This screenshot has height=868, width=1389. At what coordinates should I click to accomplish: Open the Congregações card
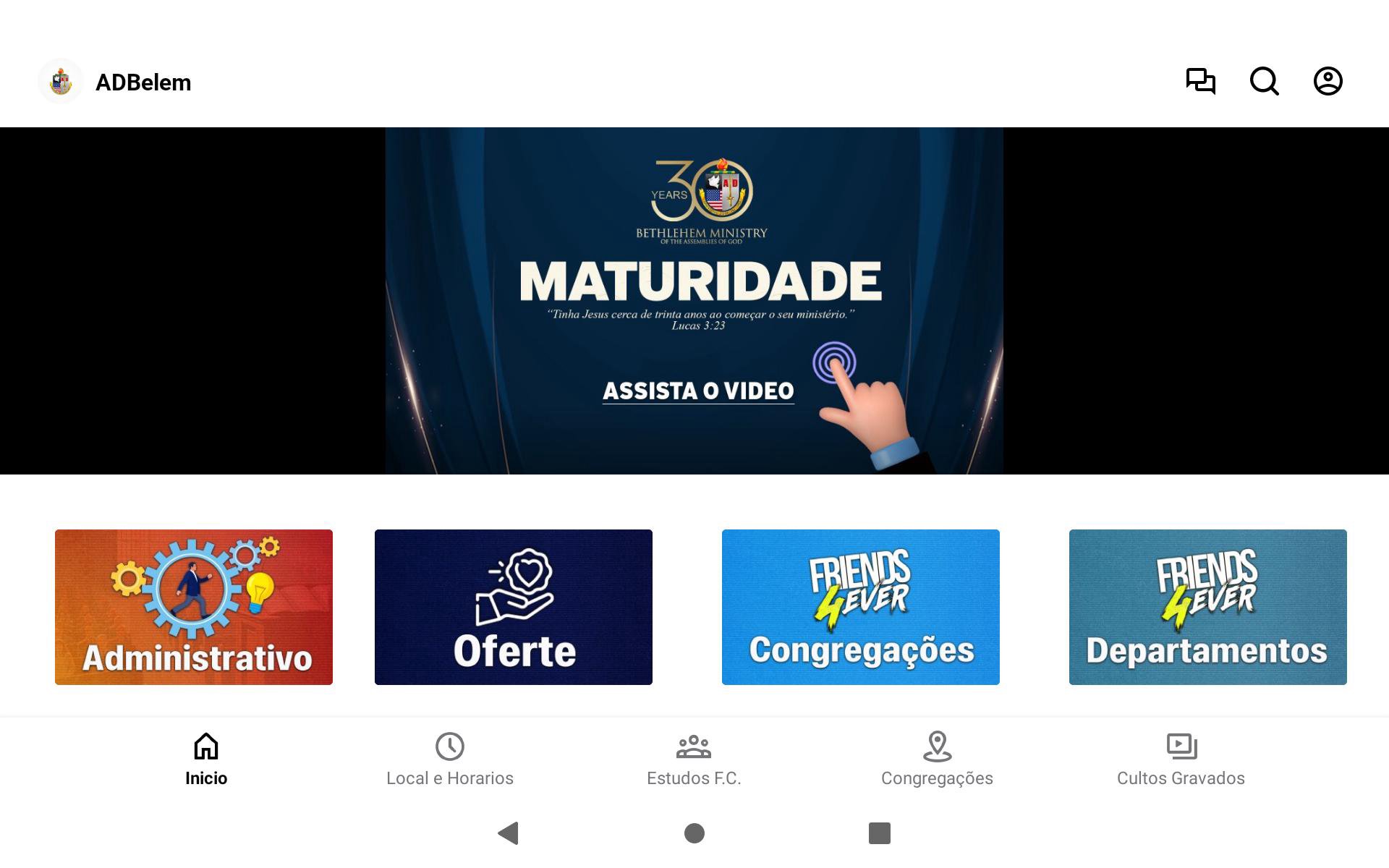pyautogui.click(x=861, y=607)
